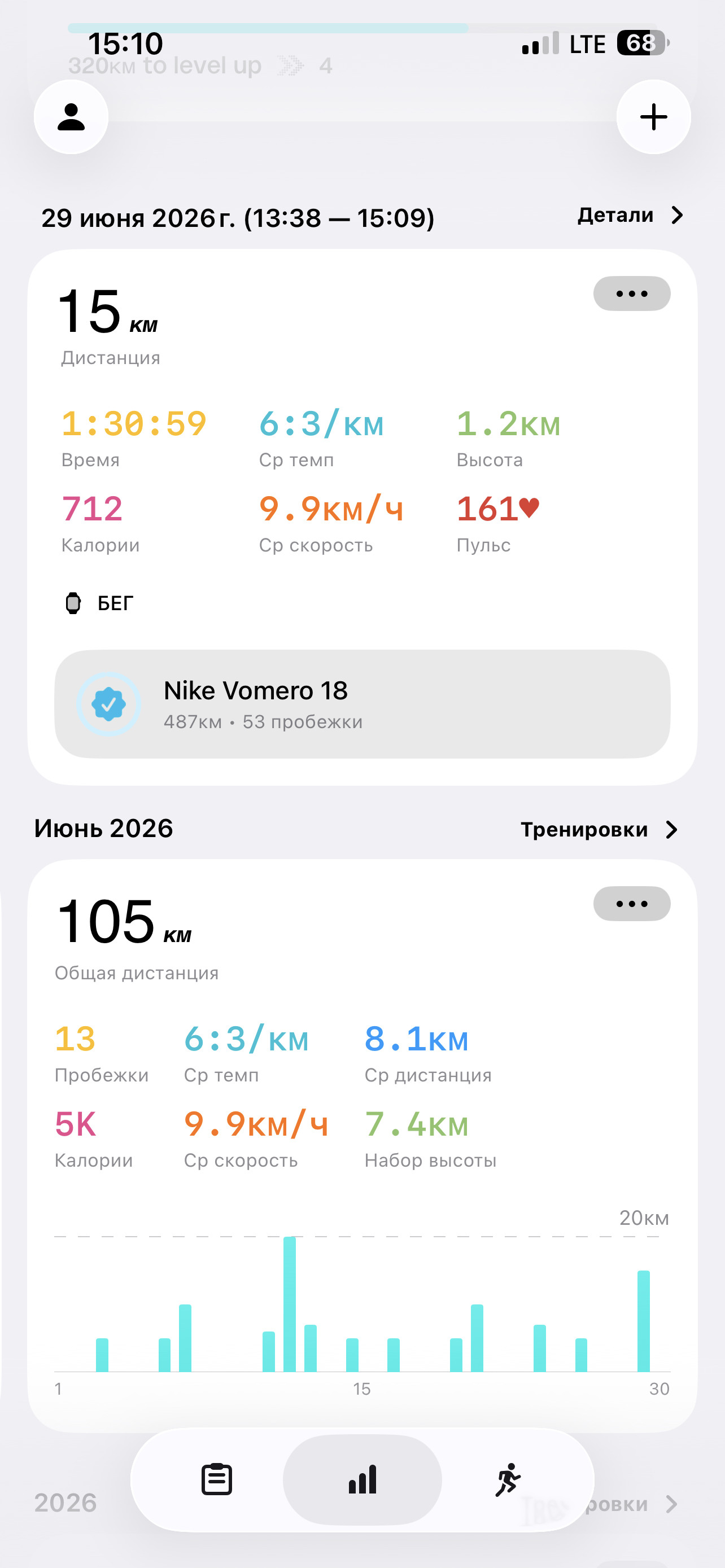Screen dimensions: 725x1568
Task: Open the three-dot menu on 105 км card
Action: (x=632, y=903)
